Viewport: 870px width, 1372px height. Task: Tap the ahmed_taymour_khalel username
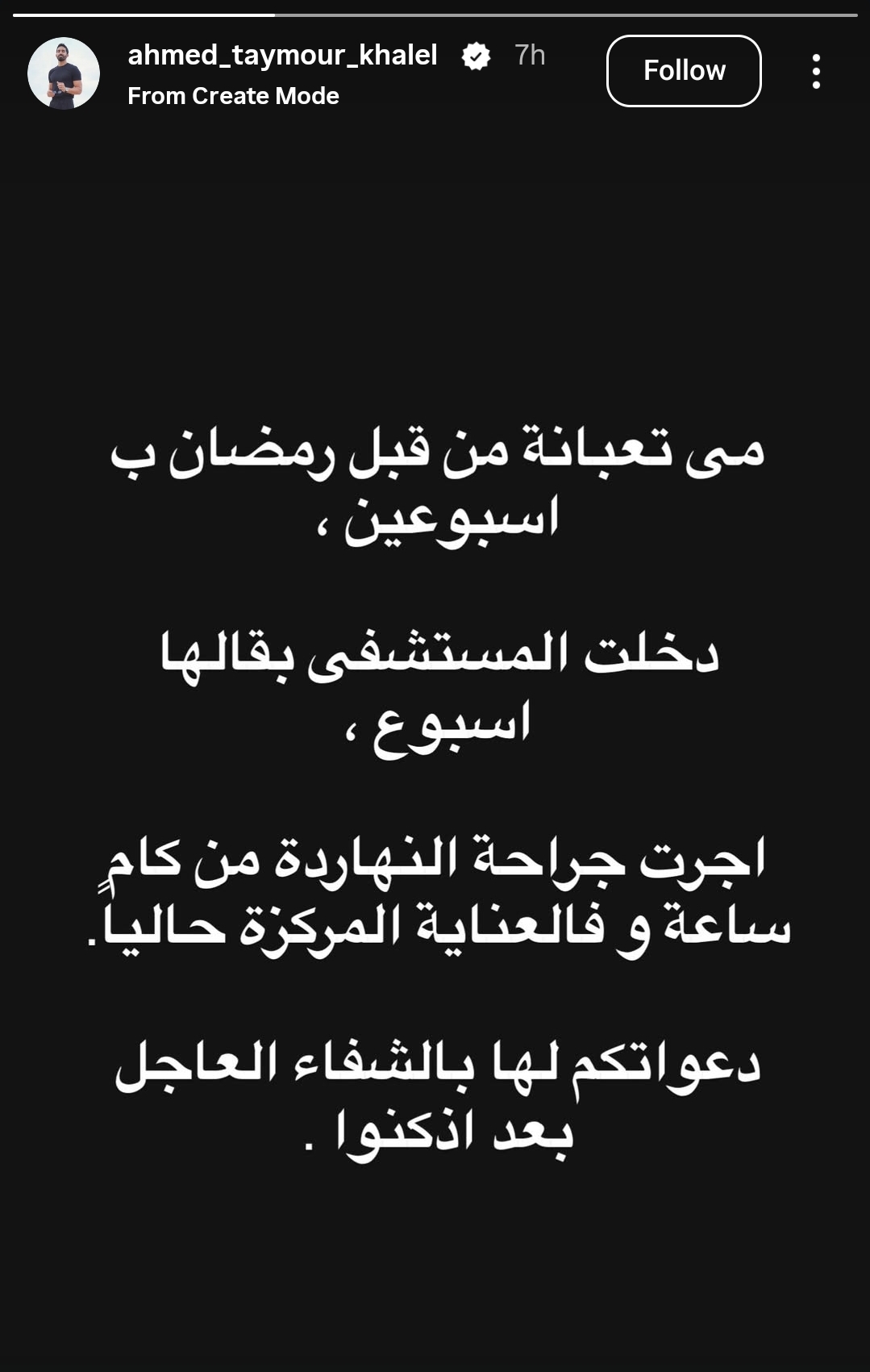tap(282, 55)
